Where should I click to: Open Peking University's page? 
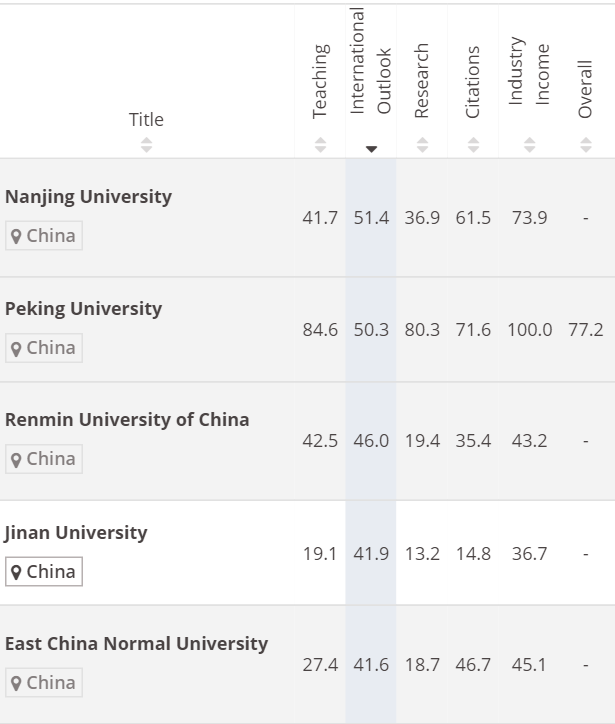83,309
